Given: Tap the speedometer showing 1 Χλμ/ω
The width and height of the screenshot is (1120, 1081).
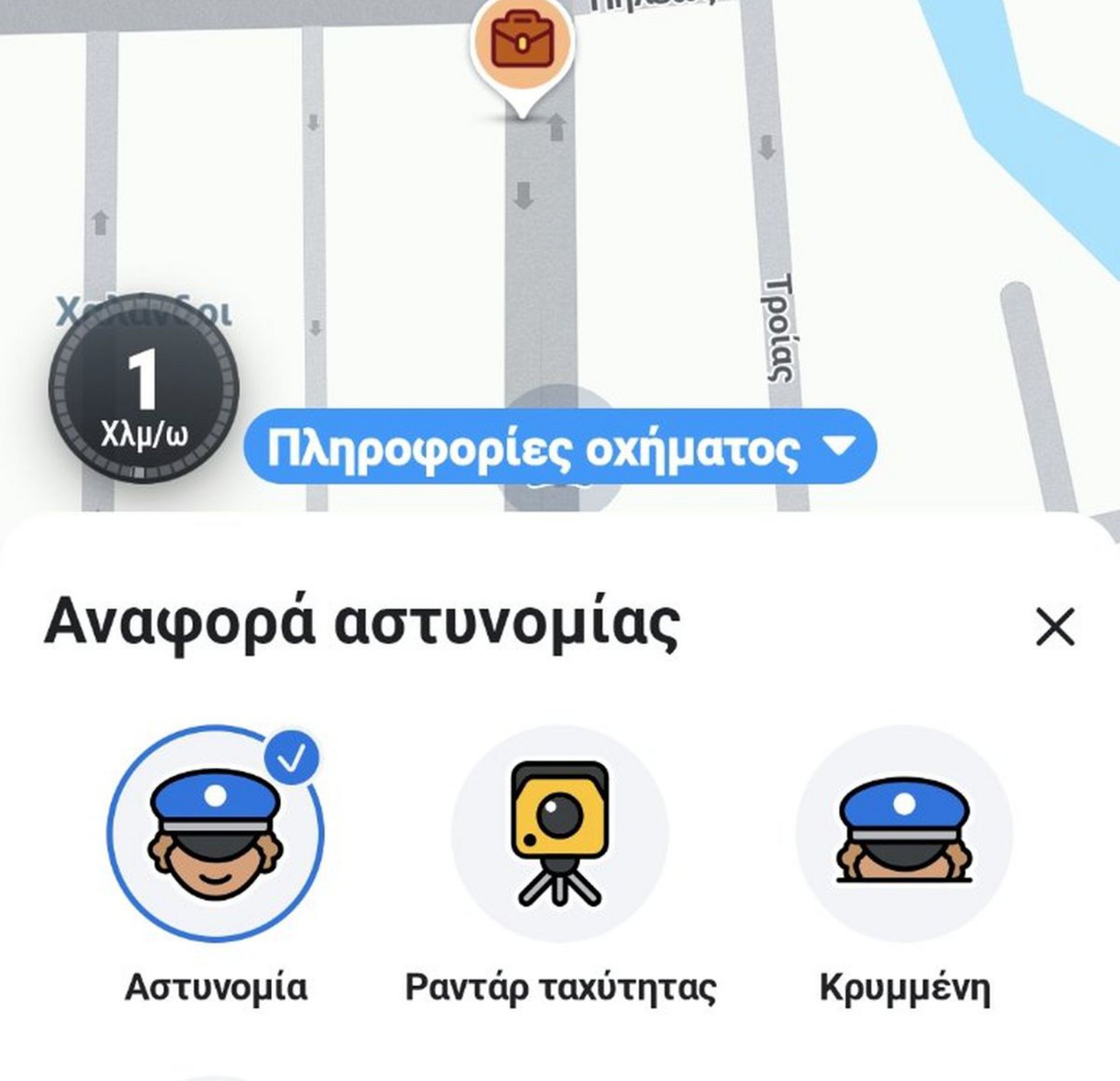Looking at the screenshot, I should coord(143,388).
